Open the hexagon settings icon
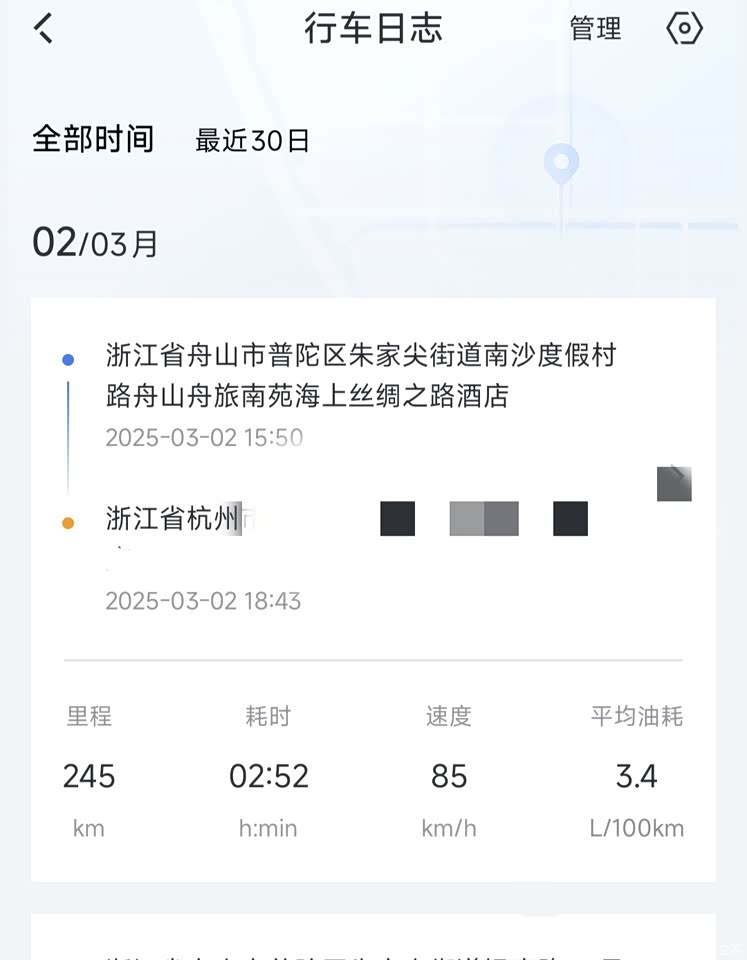 pyautogui.click(x=684, y=29)
